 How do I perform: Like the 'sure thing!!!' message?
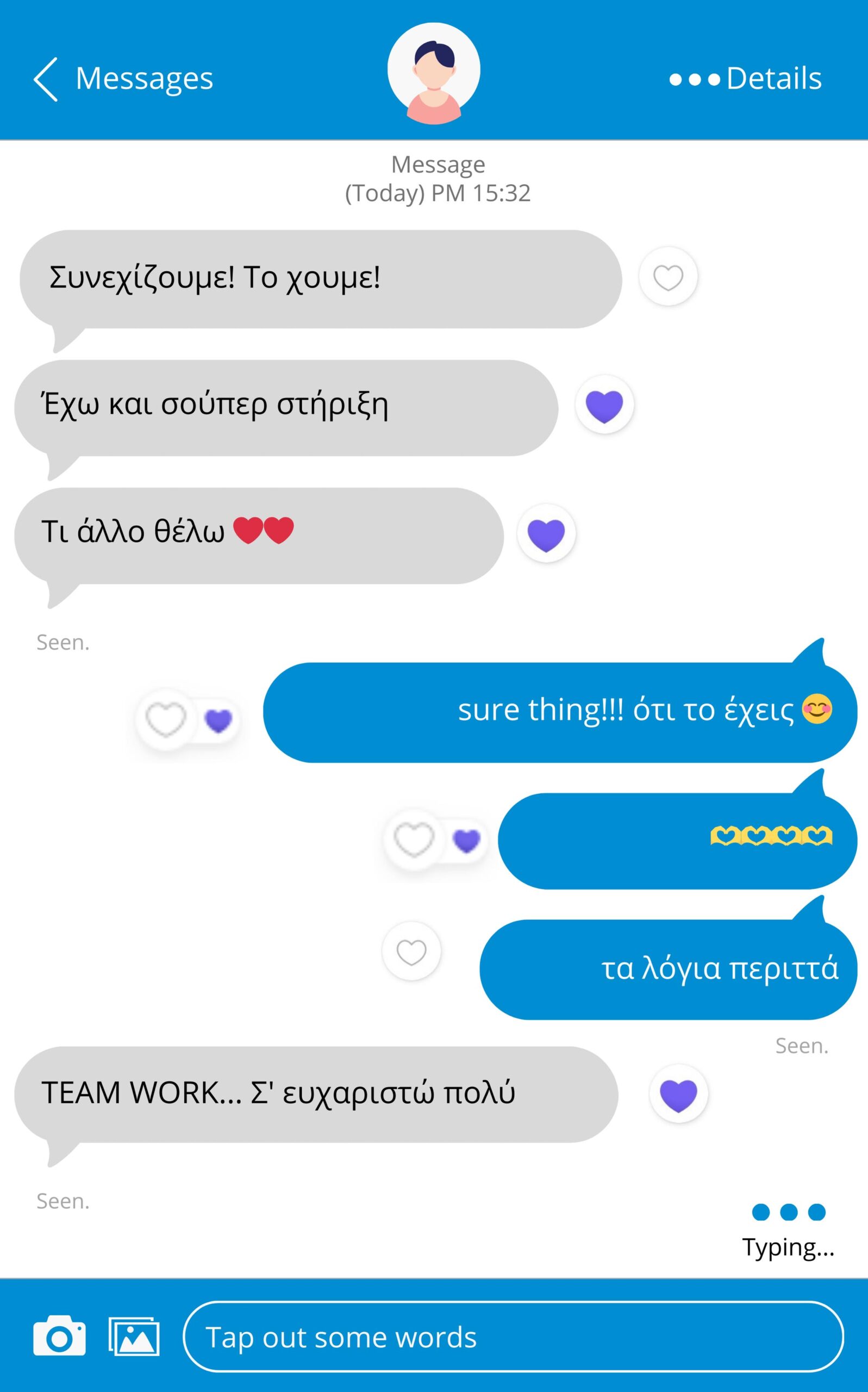[166, 719]
